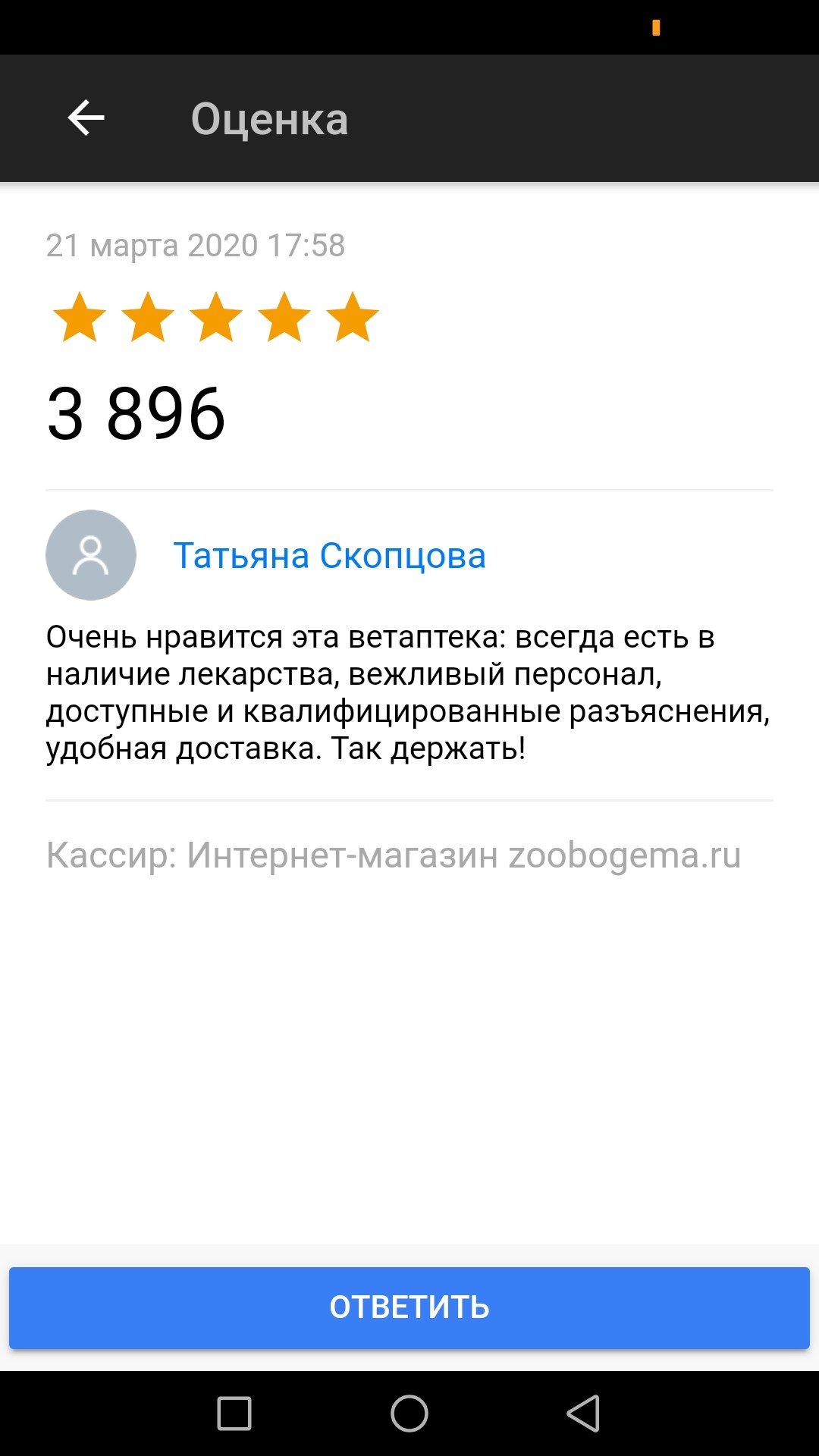Go to the home screen via the circle button
The height and width of the screenshot is (1456, 819).
409,1414
